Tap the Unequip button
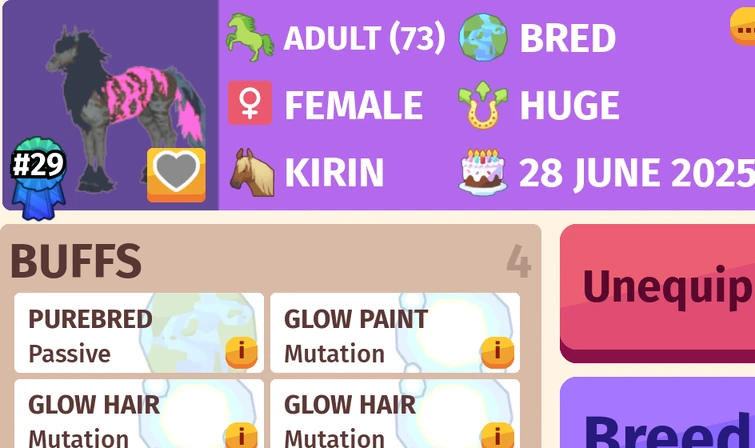Image resolution: width=755 pixels, height=448 pixels. (x=658, y=290)
